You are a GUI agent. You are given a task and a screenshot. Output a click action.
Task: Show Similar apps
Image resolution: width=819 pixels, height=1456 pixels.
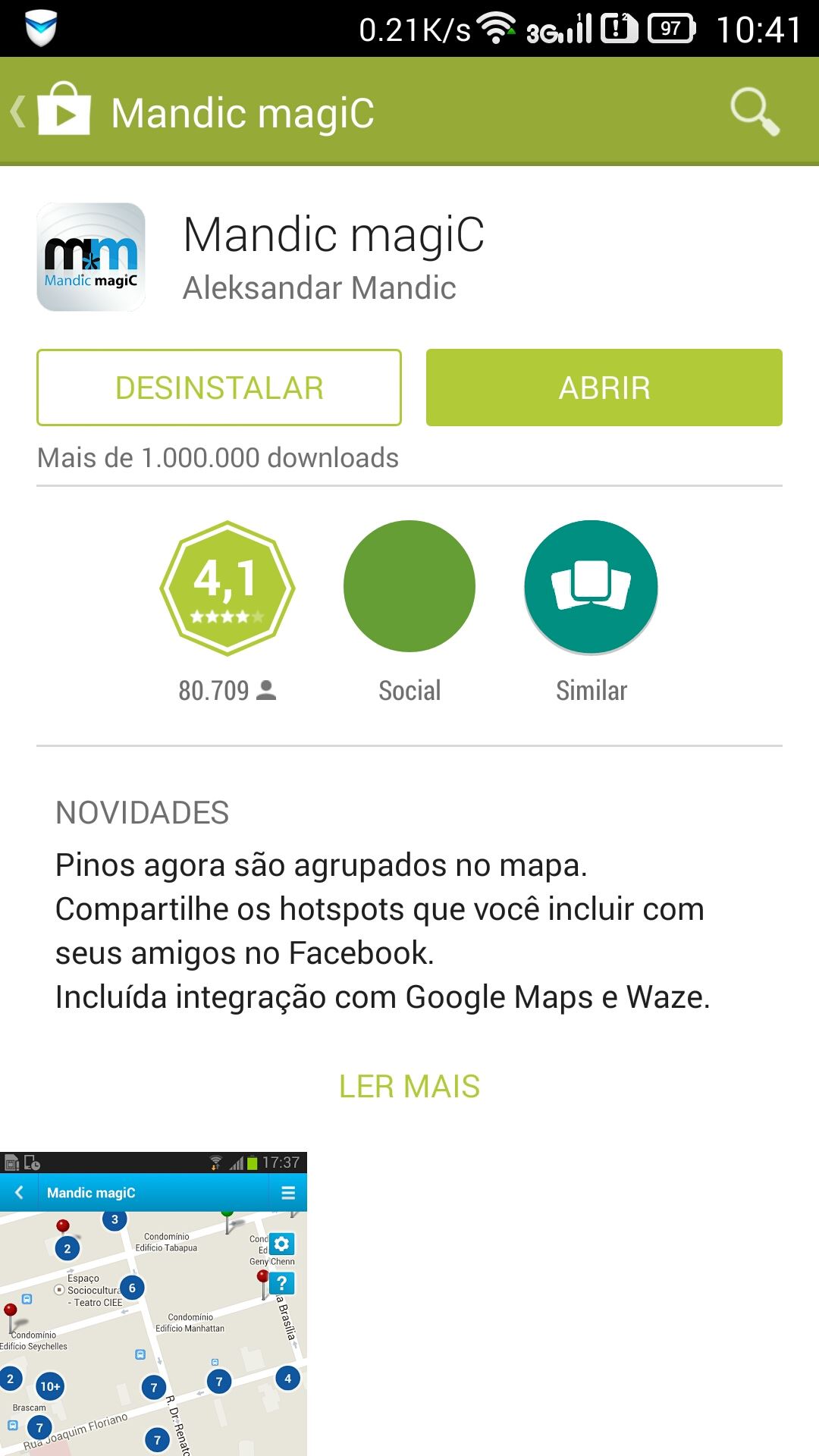click(x=591, y=587)
